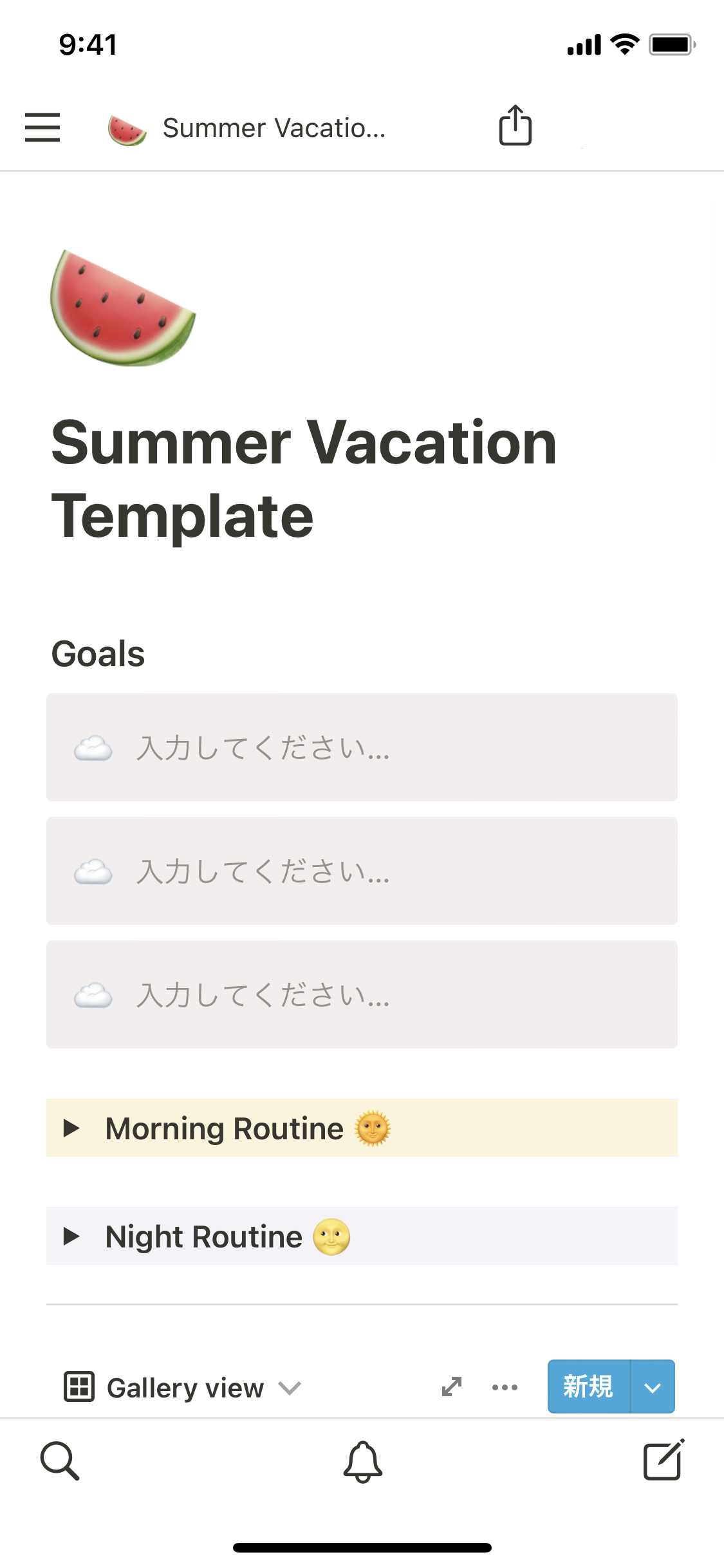Screen dimensions: 724x1568
Task: Open the gallery's three-dot options menu
Action: (x=505, y=1387)
